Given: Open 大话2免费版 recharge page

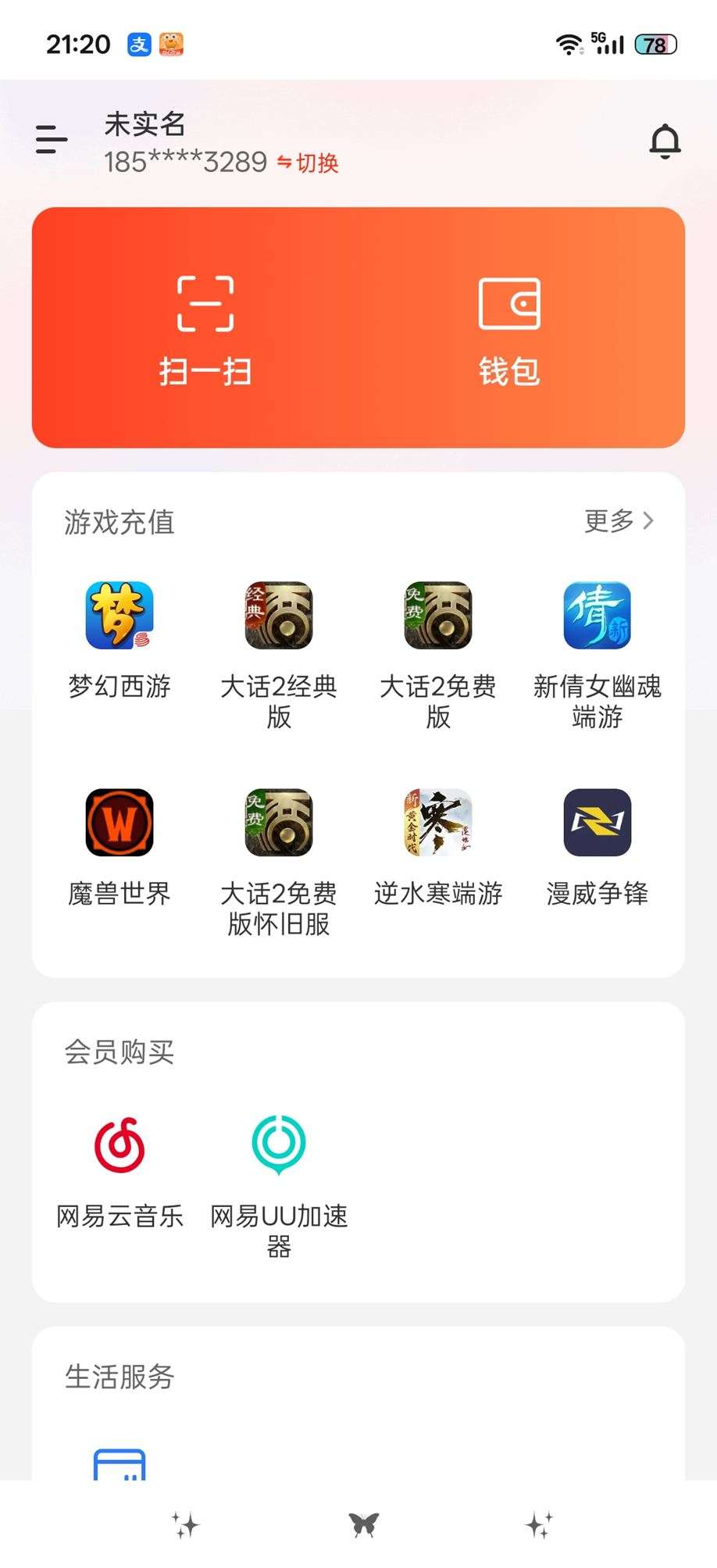Looking at the screenshot, I should click(439, 615).
